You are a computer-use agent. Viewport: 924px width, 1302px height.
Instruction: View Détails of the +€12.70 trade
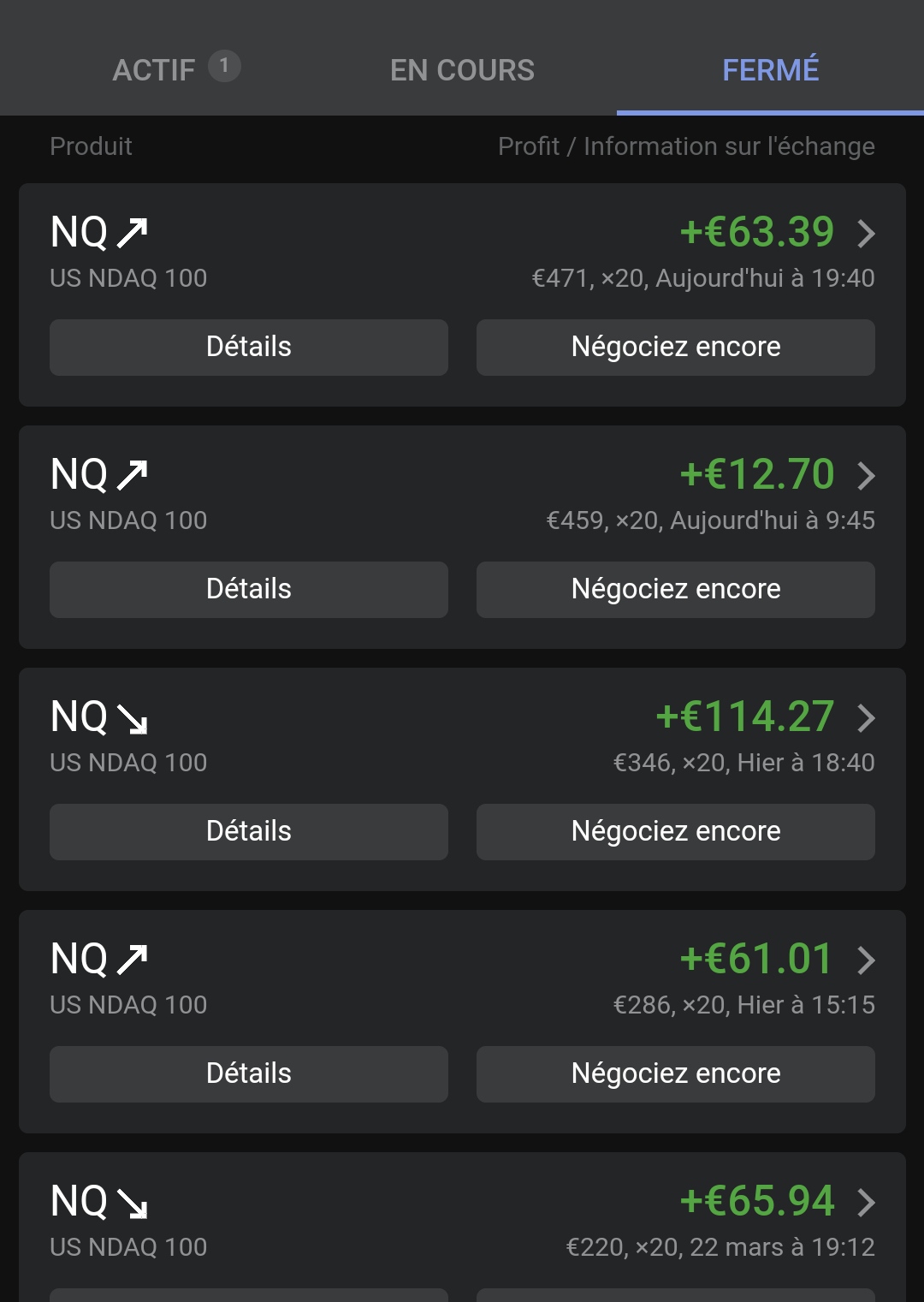[x=249, y=589]
